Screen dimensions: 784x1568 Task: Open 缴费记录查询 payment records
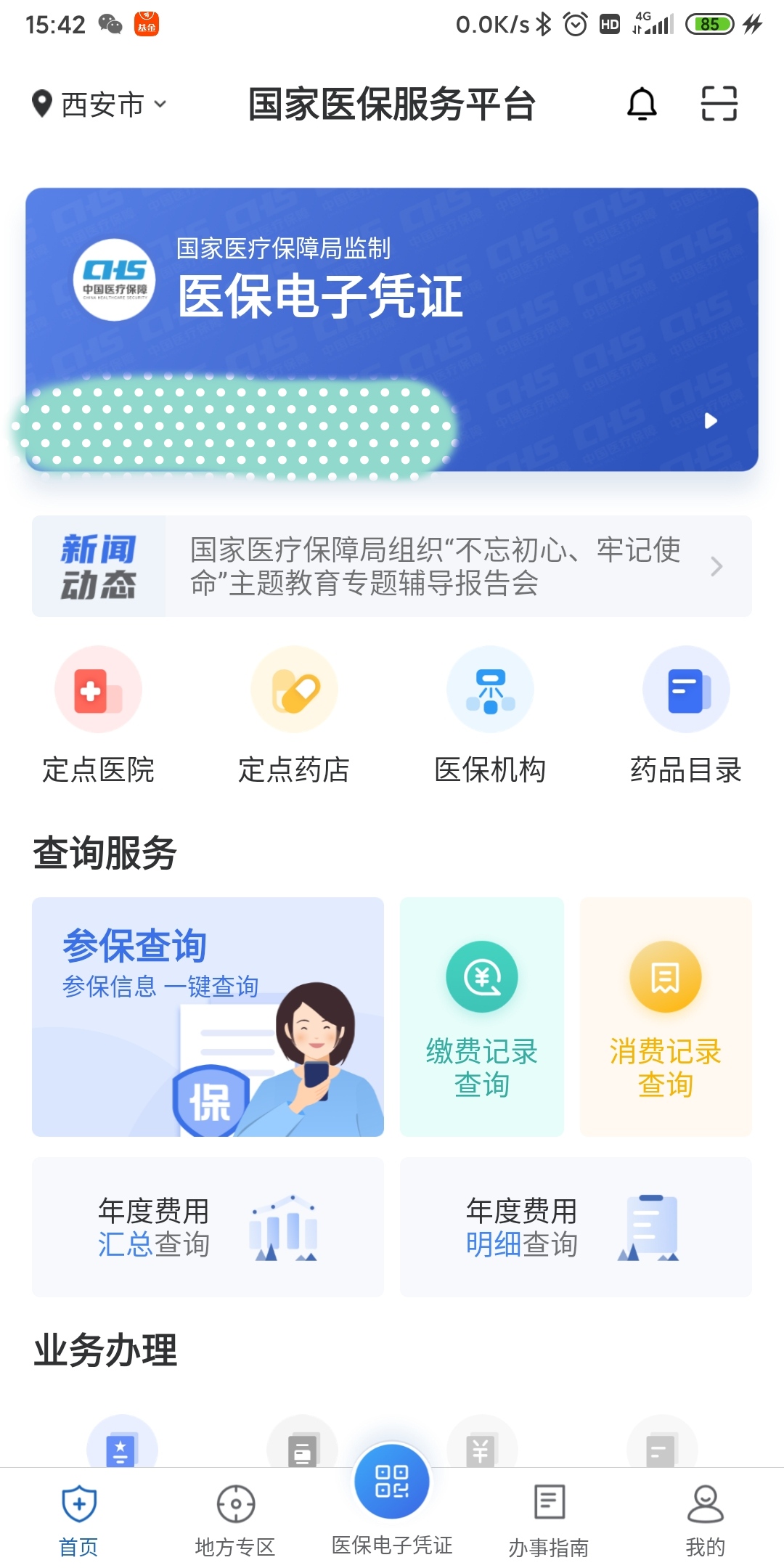(482, 1016)
